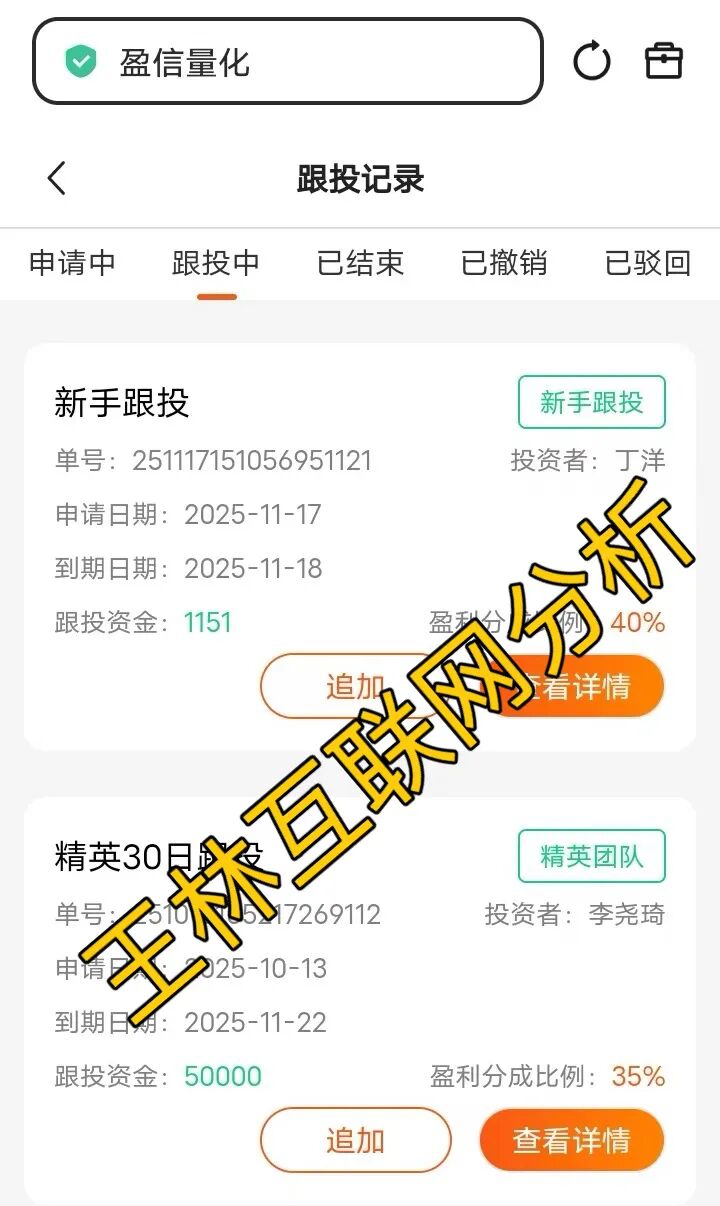The width and height of the screenshot is (720, 1206).
Task: Go back from 跟投记录 page
Action: tap(57, 179)
